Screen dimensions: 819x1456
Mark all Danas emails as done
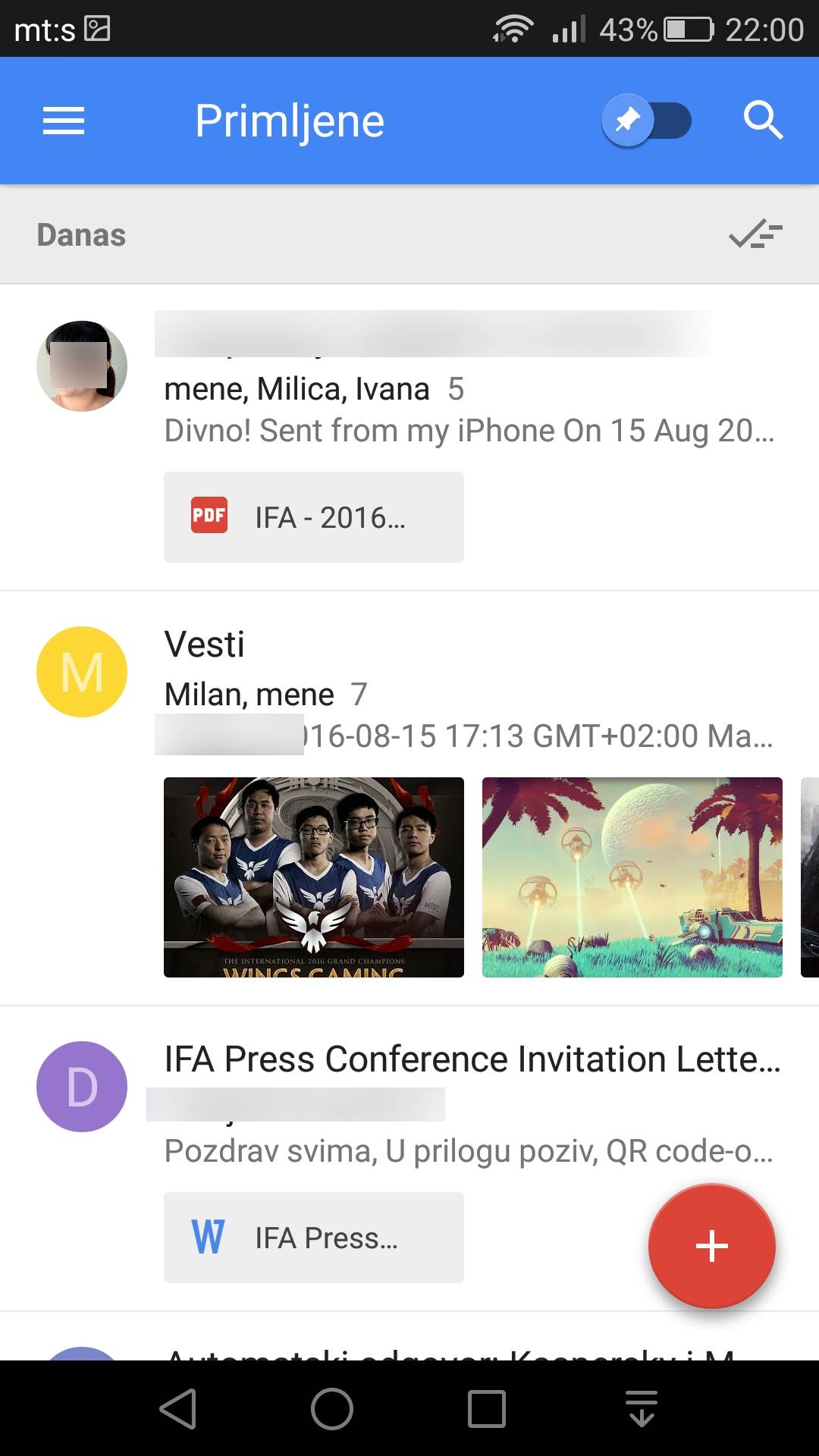[x=755, y=234]
